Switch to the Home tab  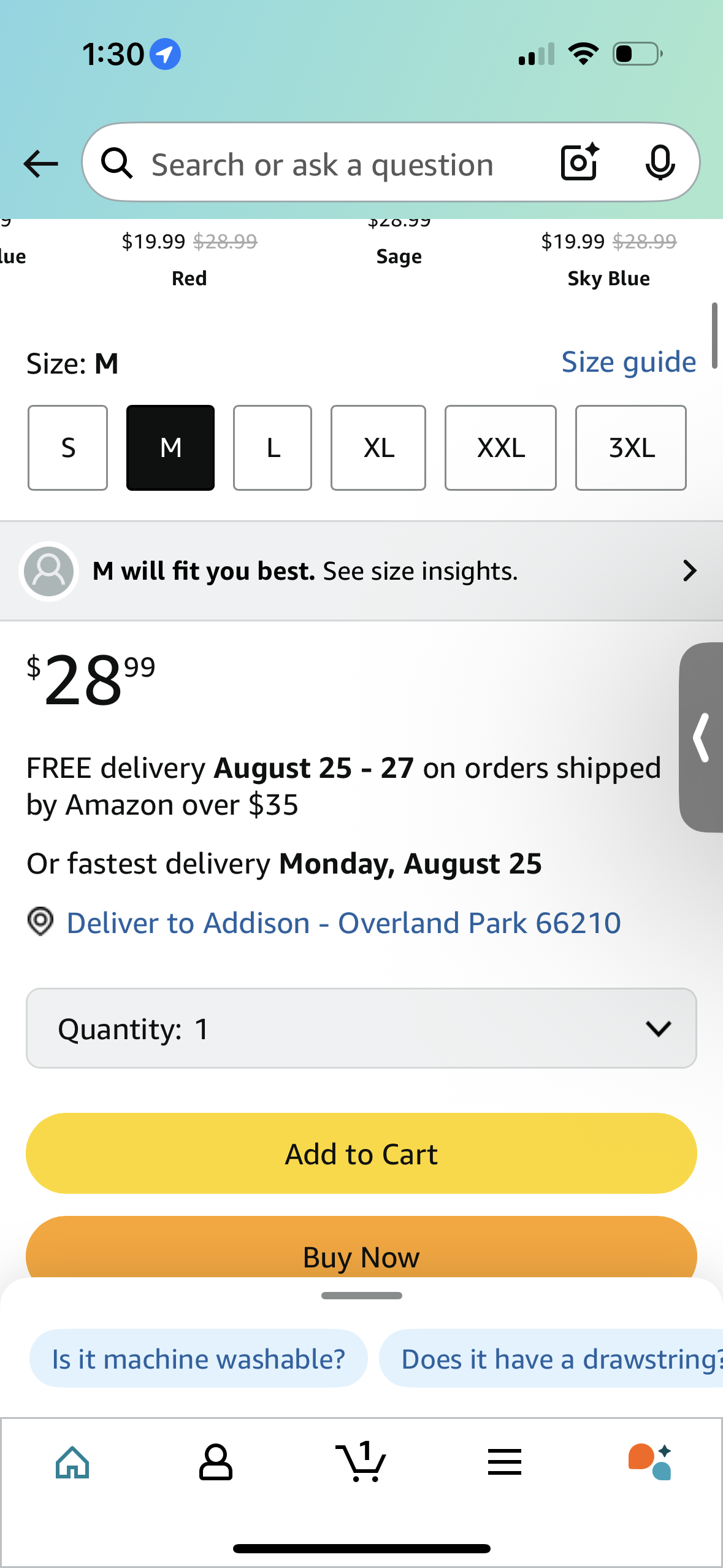click(x=72, y=1462)
